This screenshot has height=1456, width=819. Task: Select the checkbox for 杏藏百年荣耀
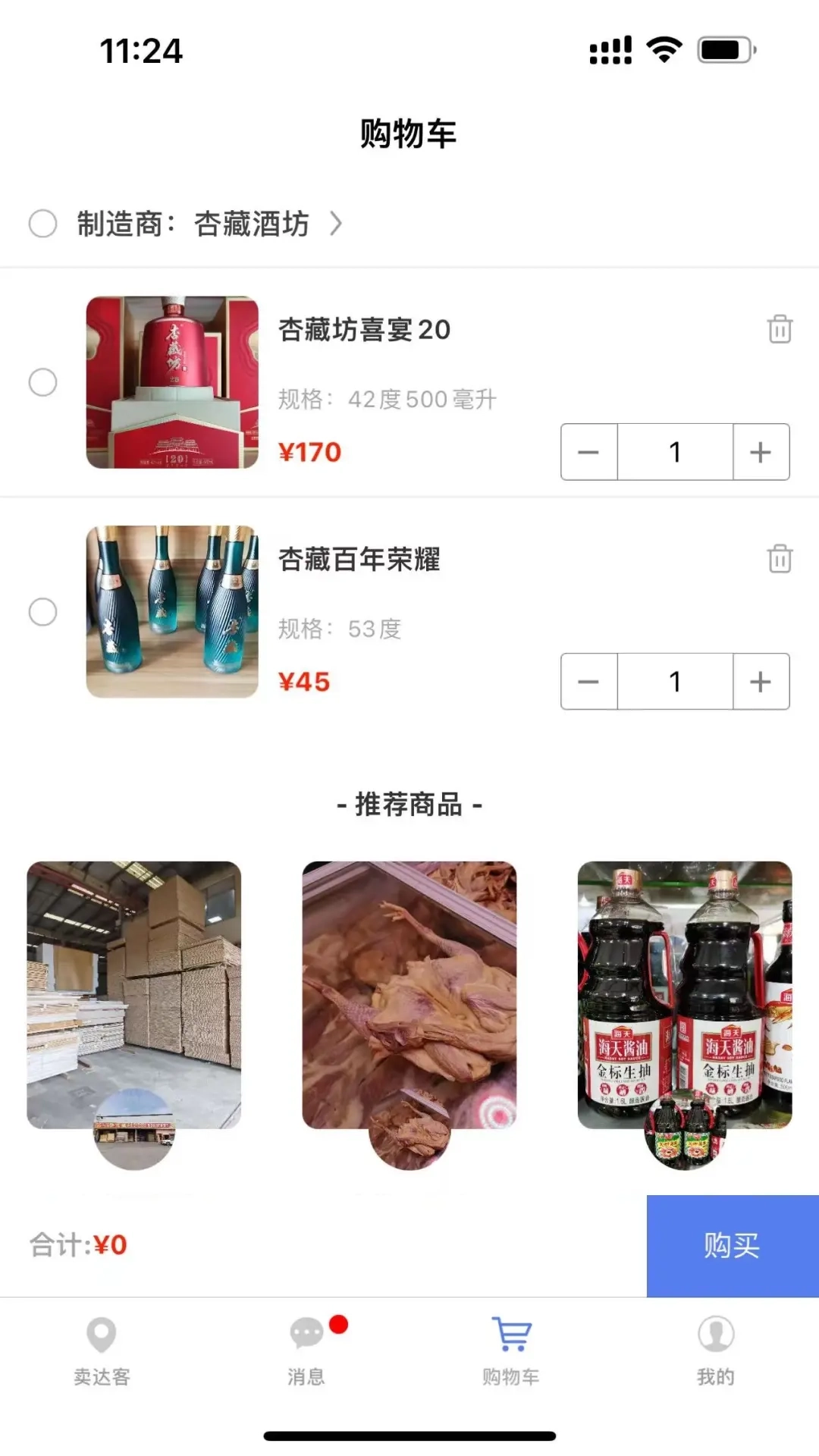click(x=45, y=613)
